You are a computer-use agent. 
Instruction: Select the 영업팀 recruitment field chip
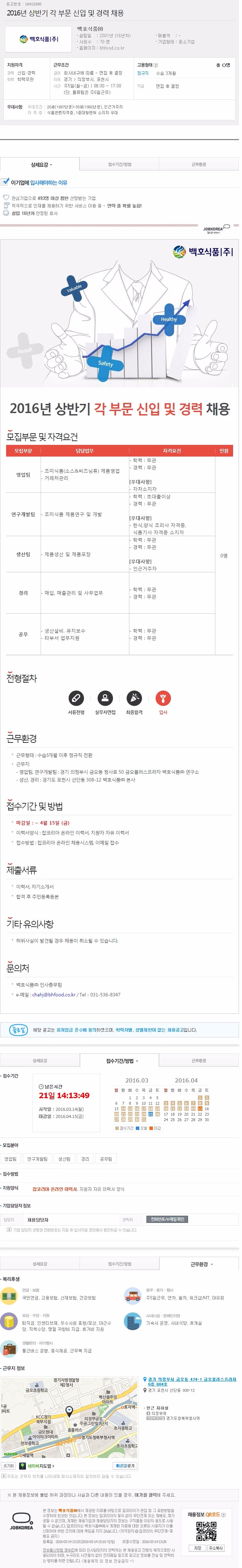[10, 1159]
